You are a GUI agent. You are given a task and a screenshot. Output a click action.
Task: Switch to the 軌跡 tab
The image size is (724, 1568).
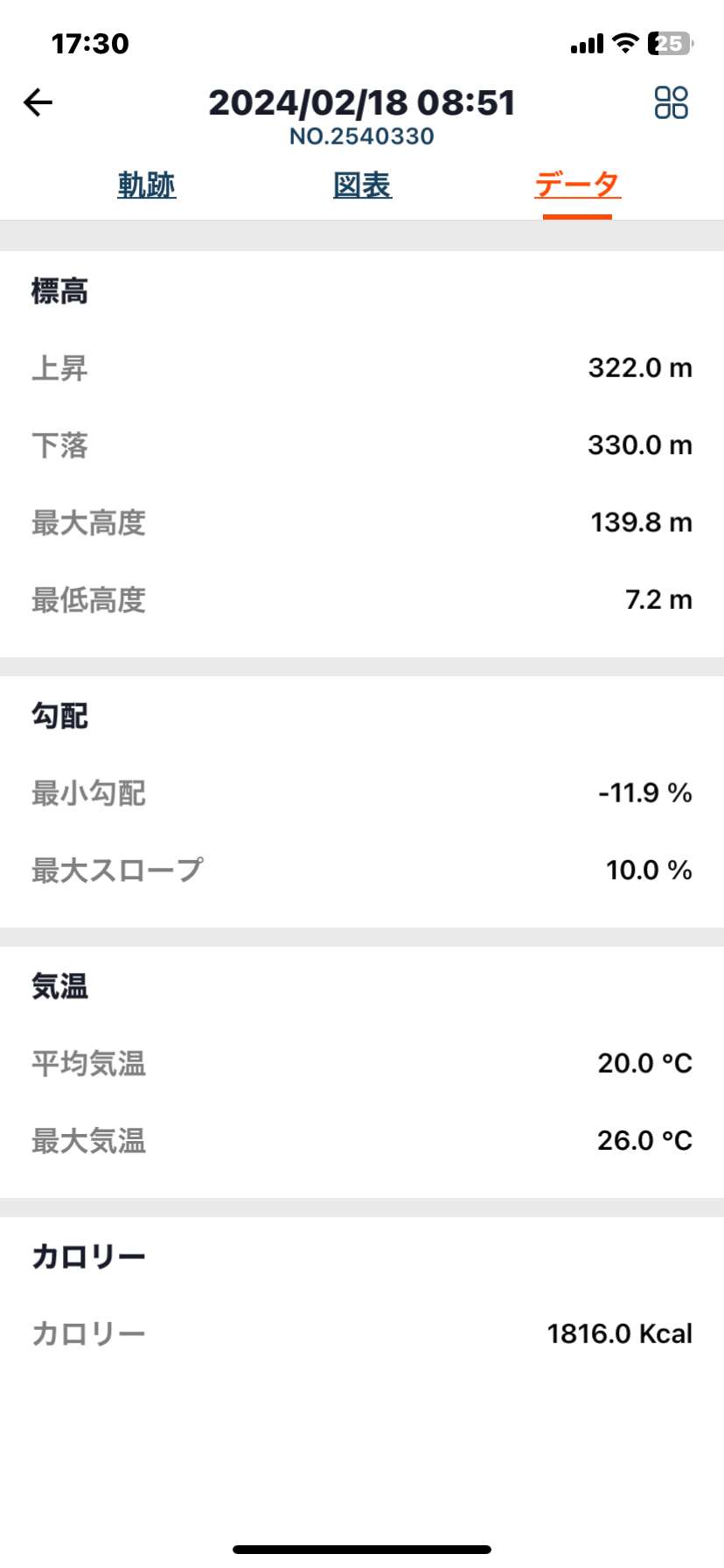point(147,185)
